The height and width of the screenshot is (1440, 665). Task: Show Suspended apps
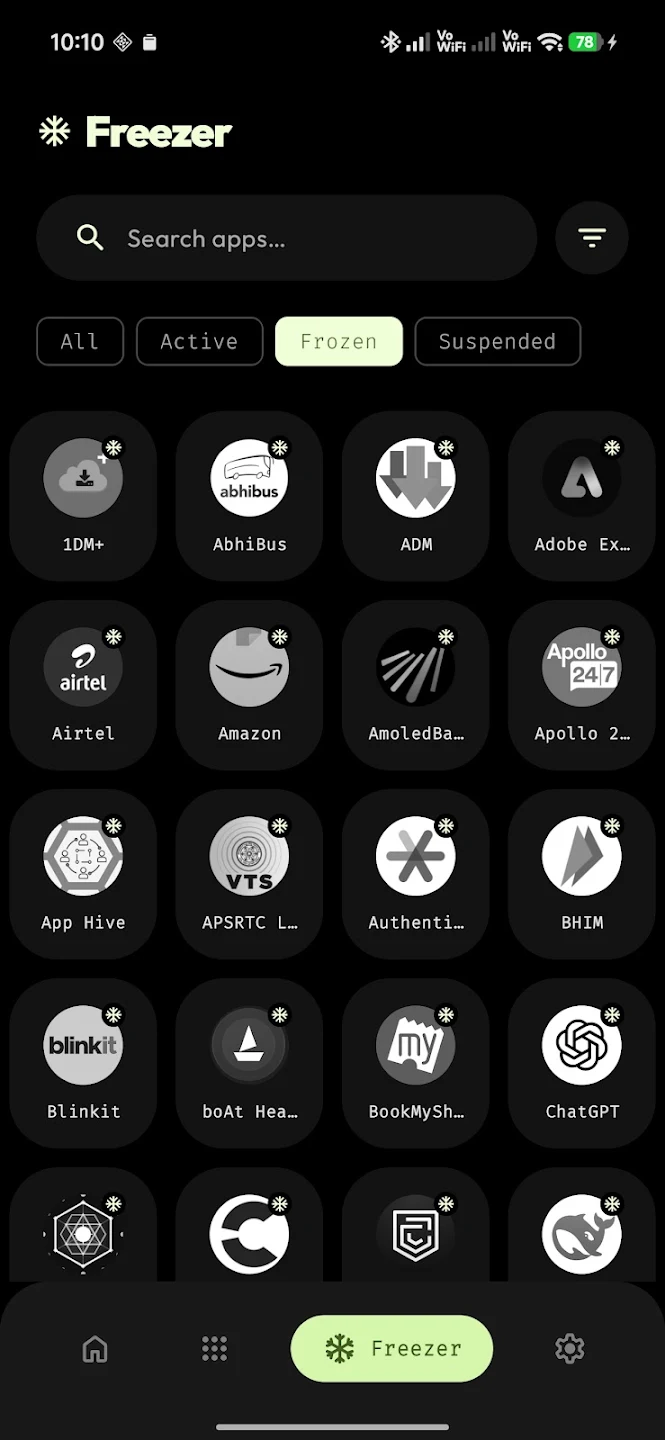[498, 342]
